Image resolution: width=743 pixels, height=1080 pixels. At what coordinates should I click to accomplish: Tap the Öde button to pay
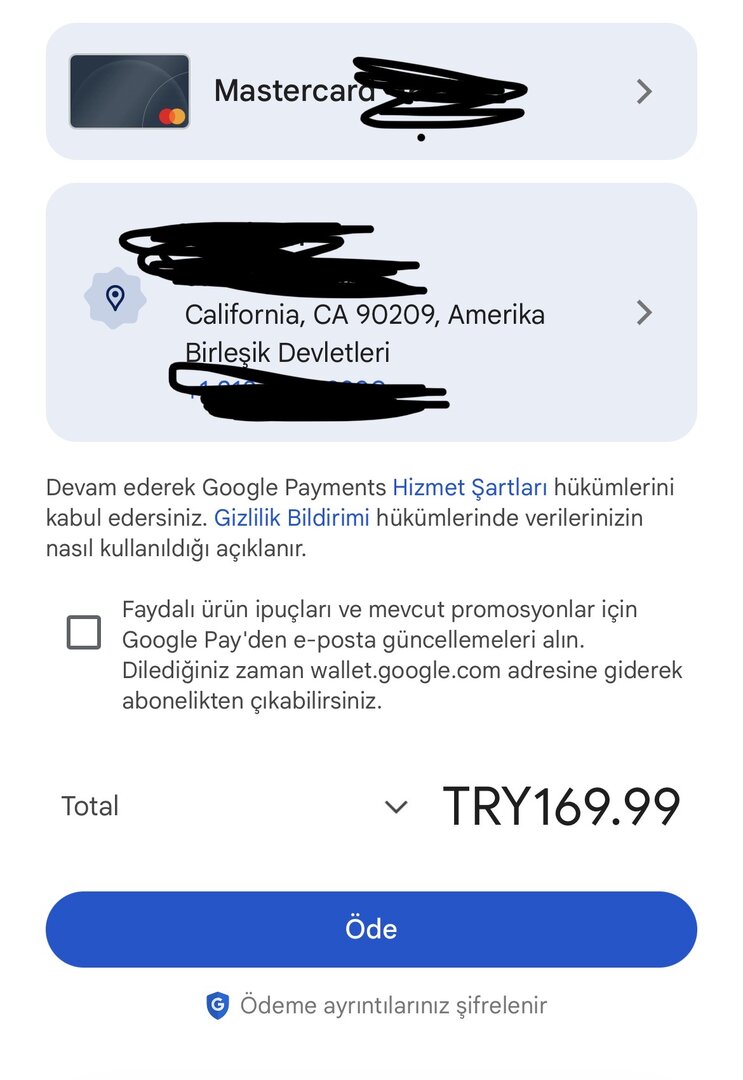click(371, 929)
